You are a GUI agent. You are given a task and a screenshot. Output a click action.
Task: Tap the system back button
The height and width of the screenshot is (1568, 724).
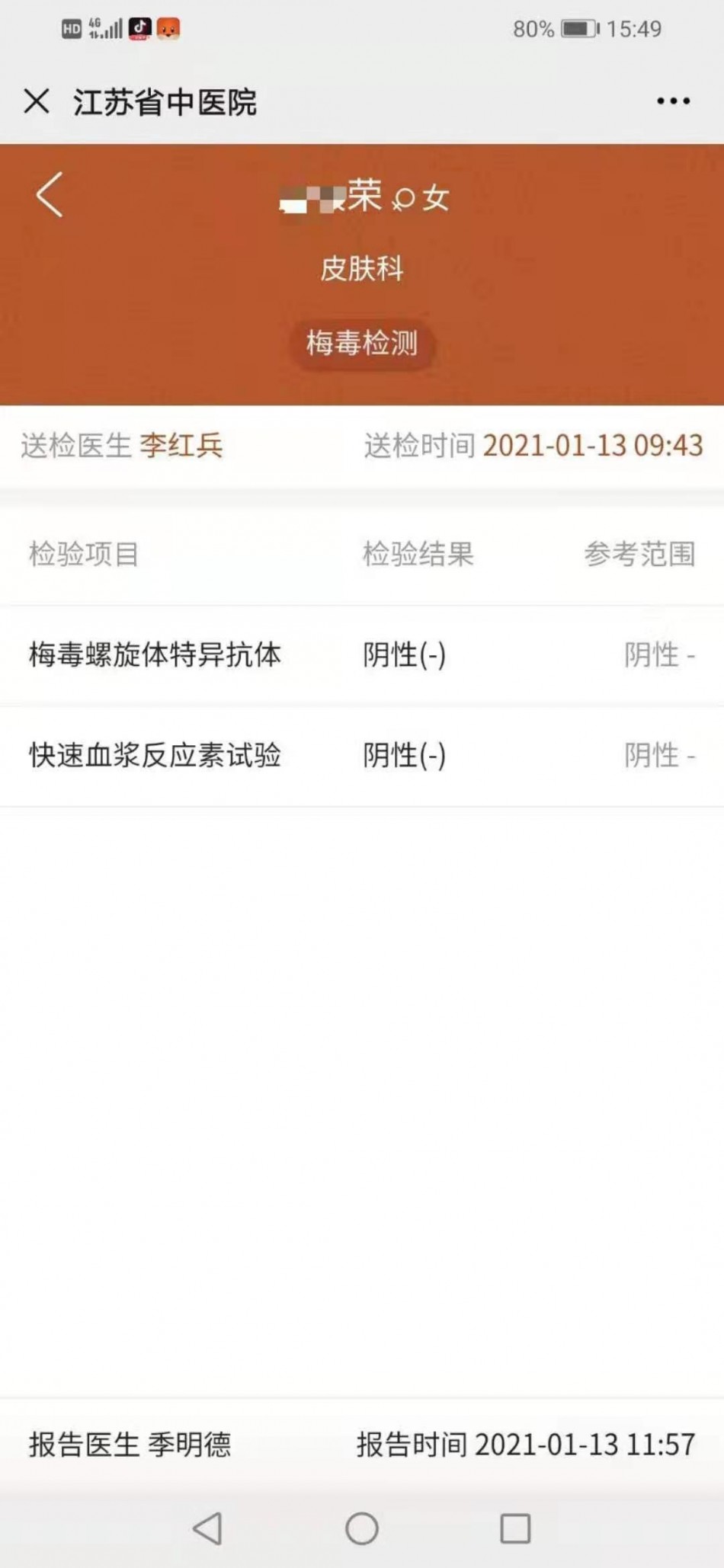coord(207,1528)
